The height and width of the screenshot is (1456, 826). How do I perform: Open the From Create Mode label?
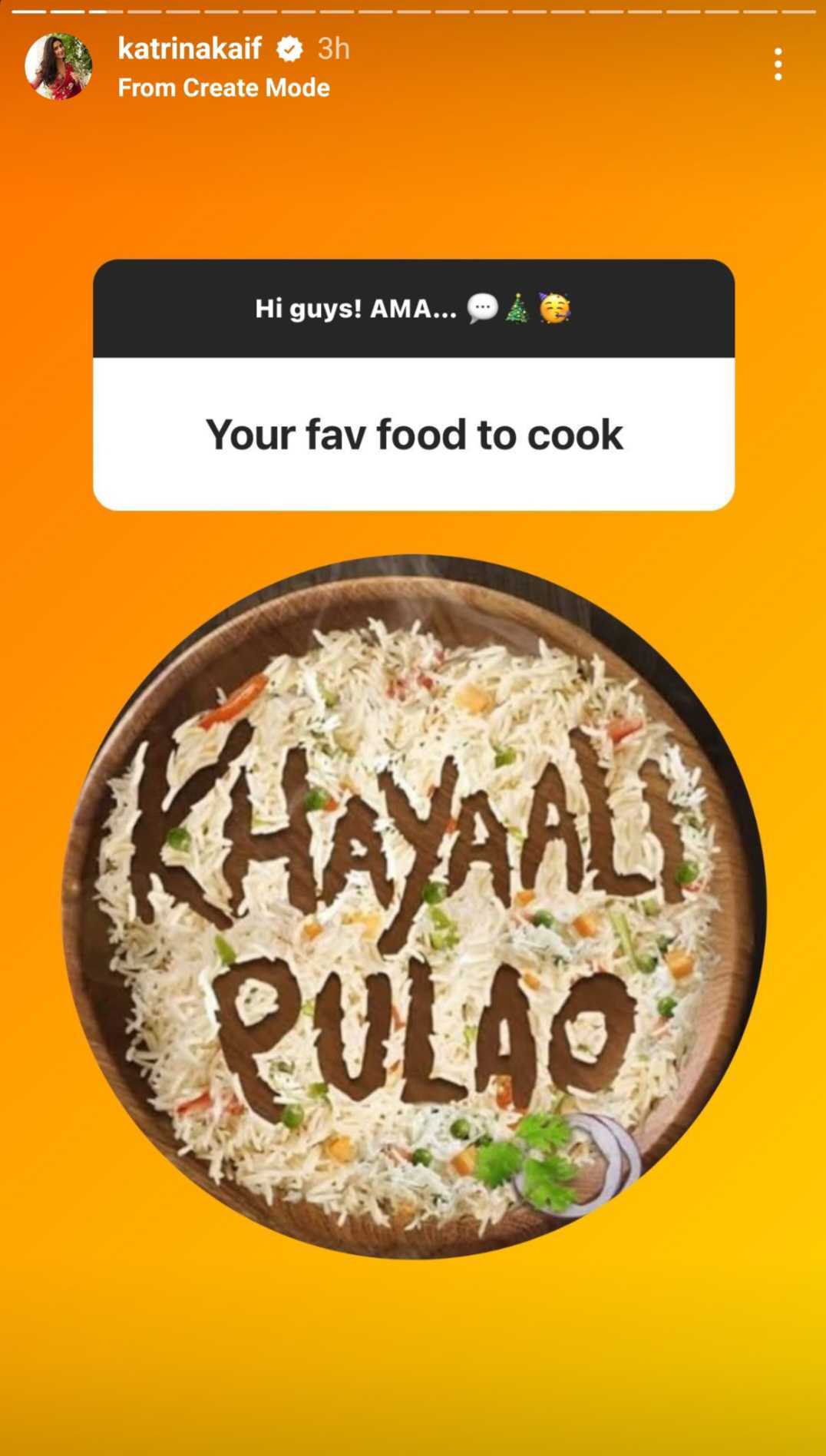[x=223, y=88]
